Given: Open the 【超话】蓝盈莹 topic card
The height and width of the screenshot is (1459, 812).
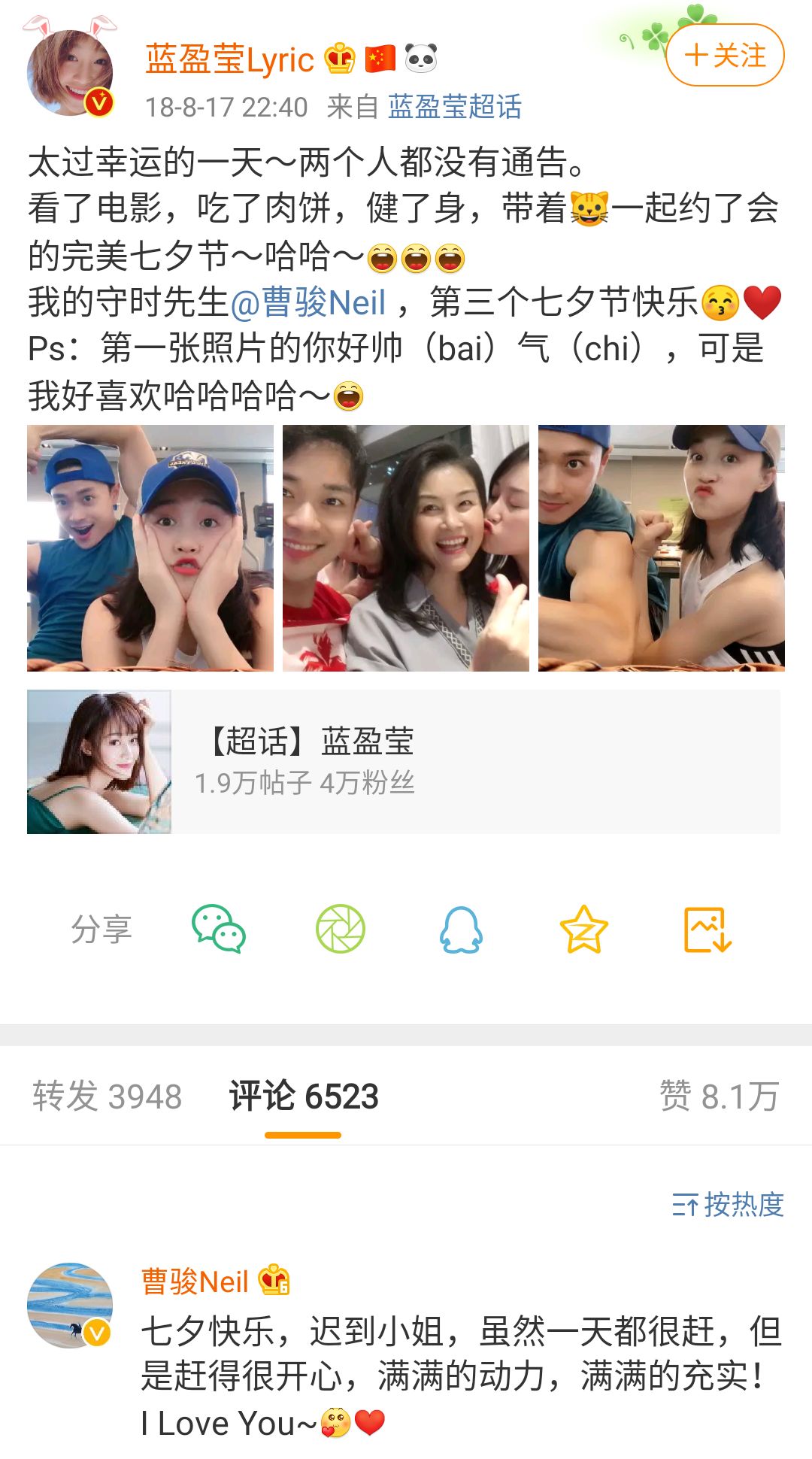Looking at the screenshot, I should 403,761.
